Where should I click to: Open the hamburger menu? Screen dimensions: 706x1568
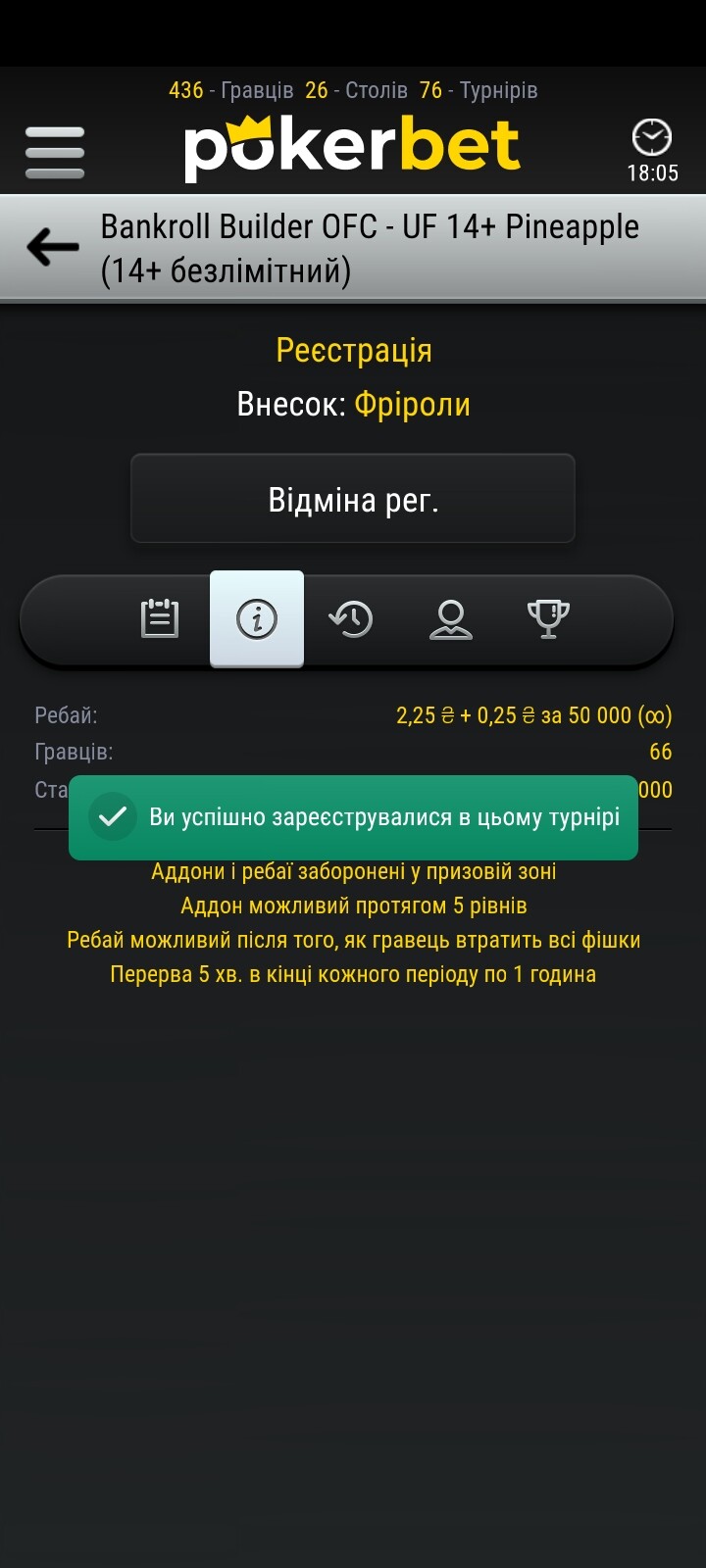pyautogui.click(x=55, y=152)
